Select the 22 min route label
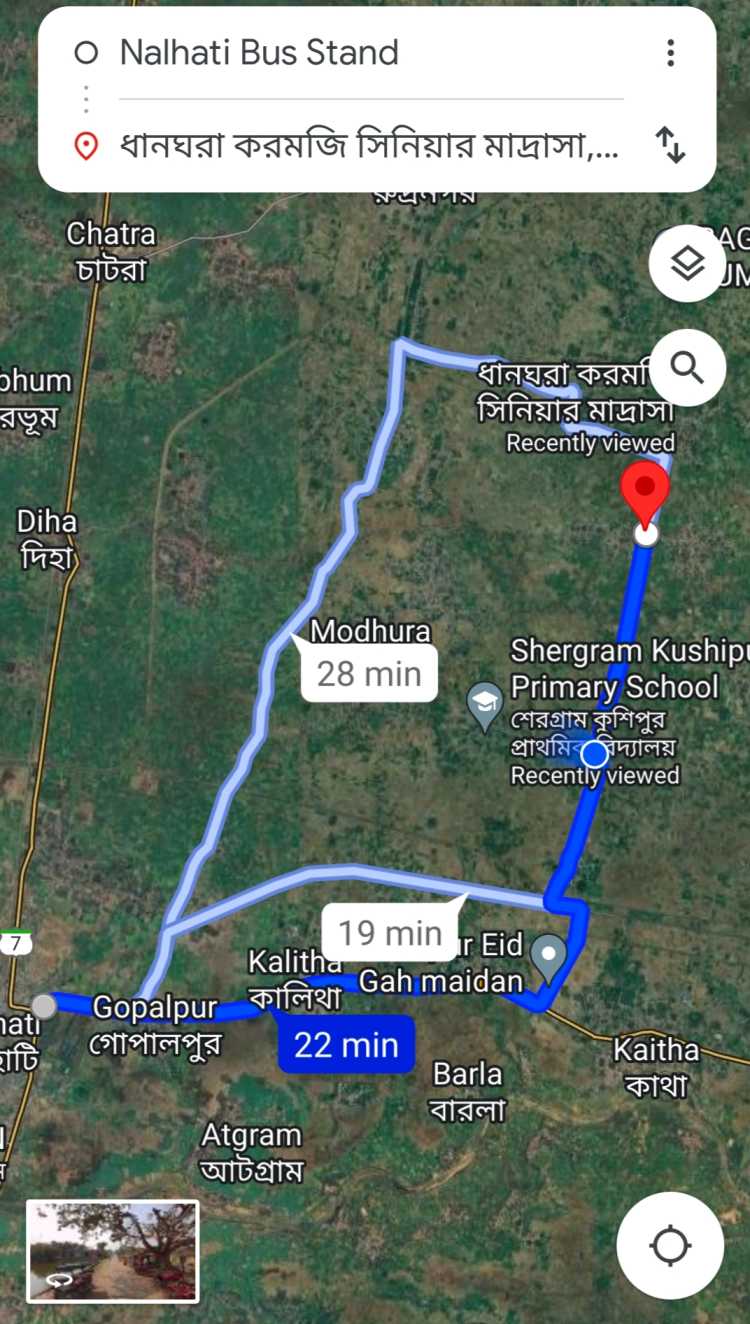This screenshot has height=1324, width=750. pos(346,1045)
